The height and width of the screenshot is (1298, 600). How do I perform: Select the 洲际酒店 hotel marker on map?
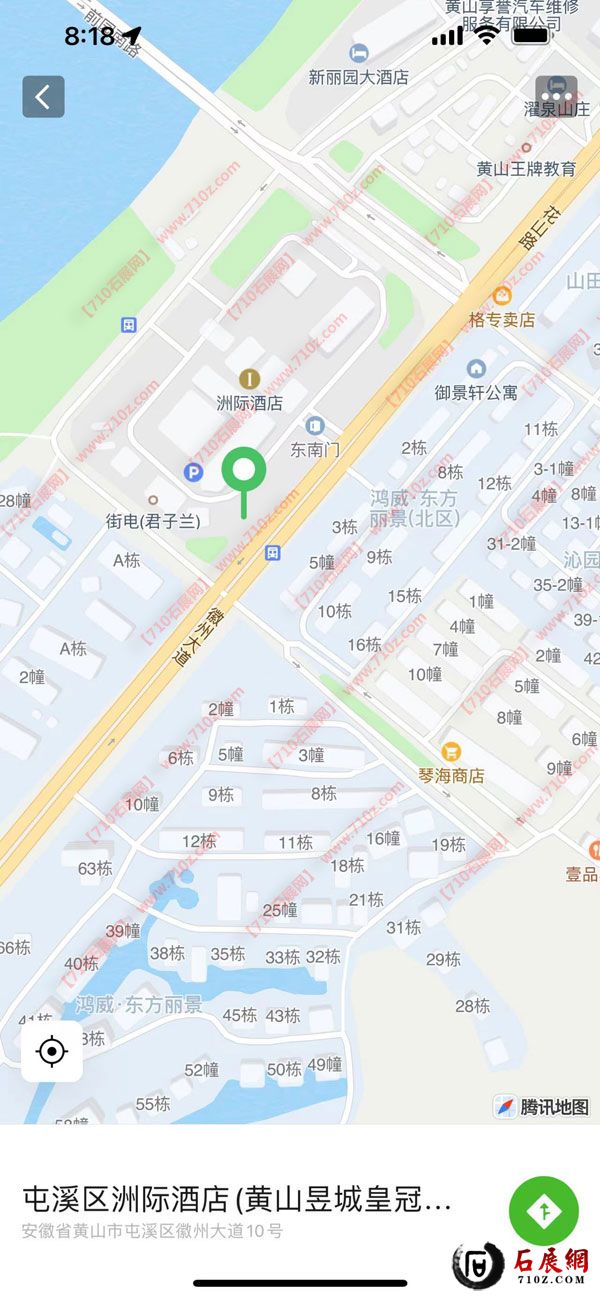pyautogui.click(x=249, y=380)
